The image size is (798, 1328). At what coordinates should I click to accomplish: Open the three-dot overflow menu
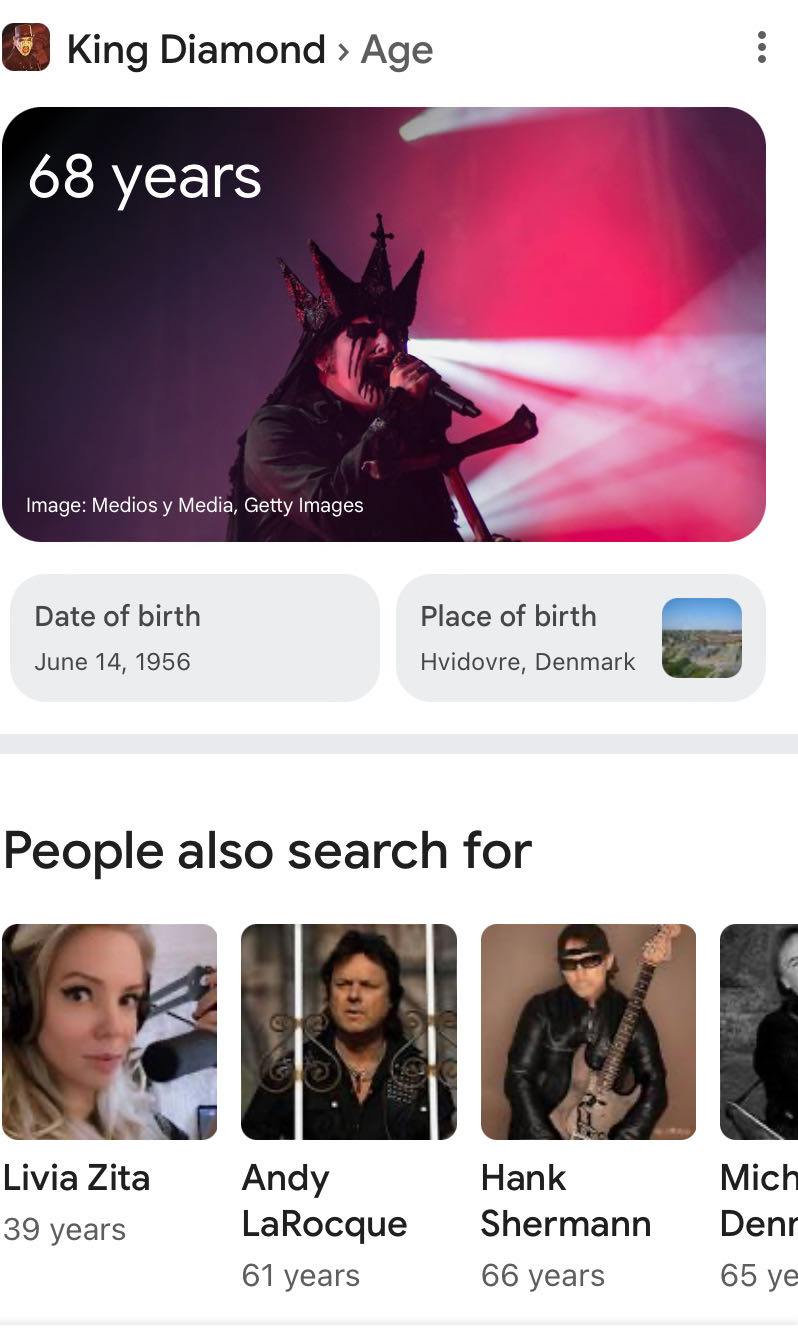tap(762, 48)
